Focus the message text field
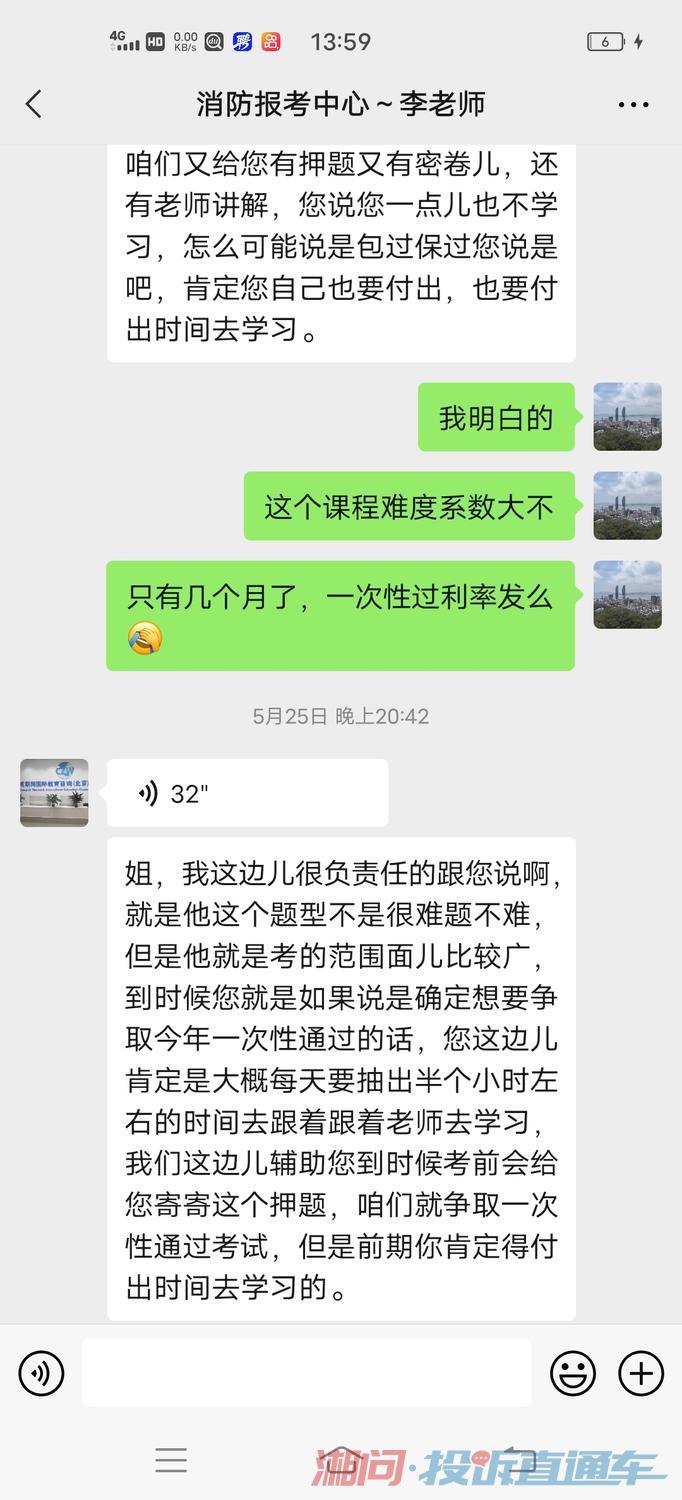 click(x=306, y=1373)
